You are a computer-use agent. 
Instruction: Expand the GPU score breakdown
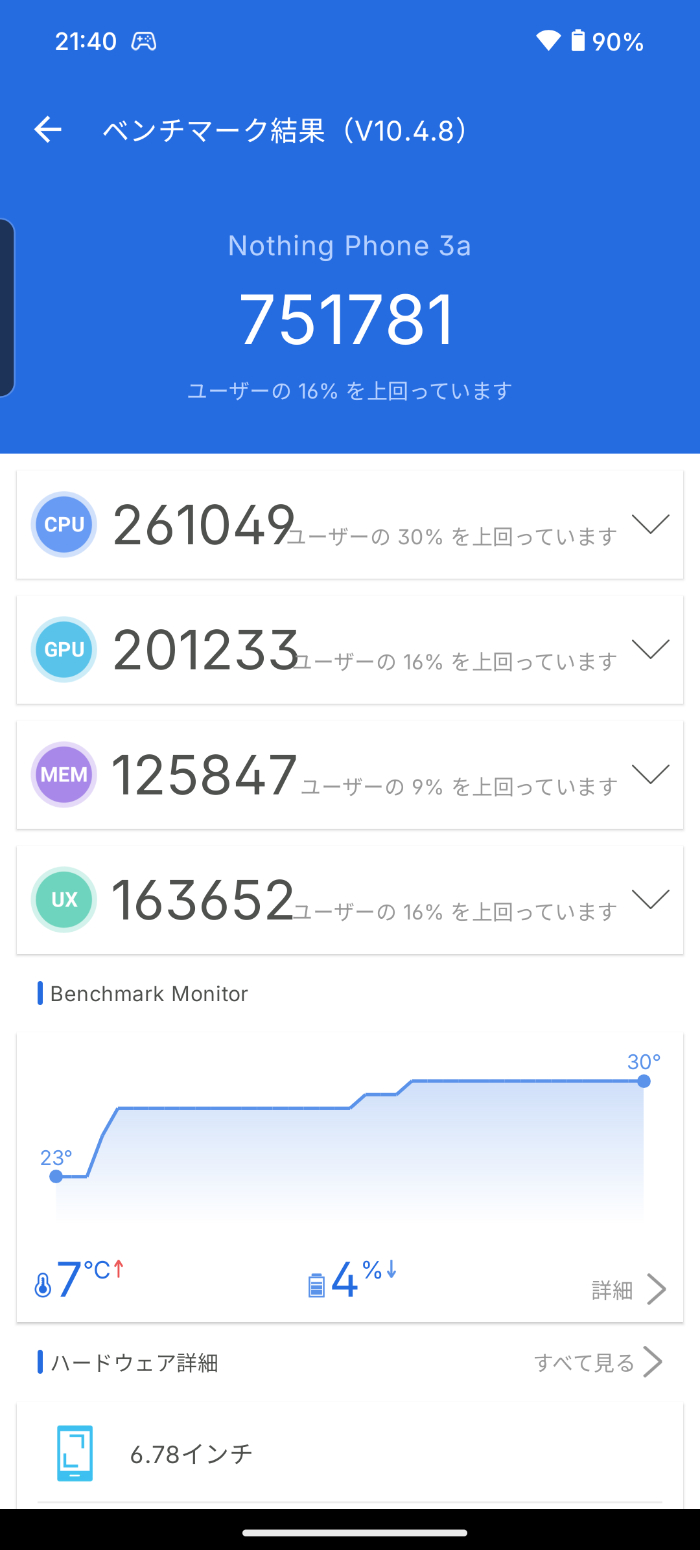(651, 649)
